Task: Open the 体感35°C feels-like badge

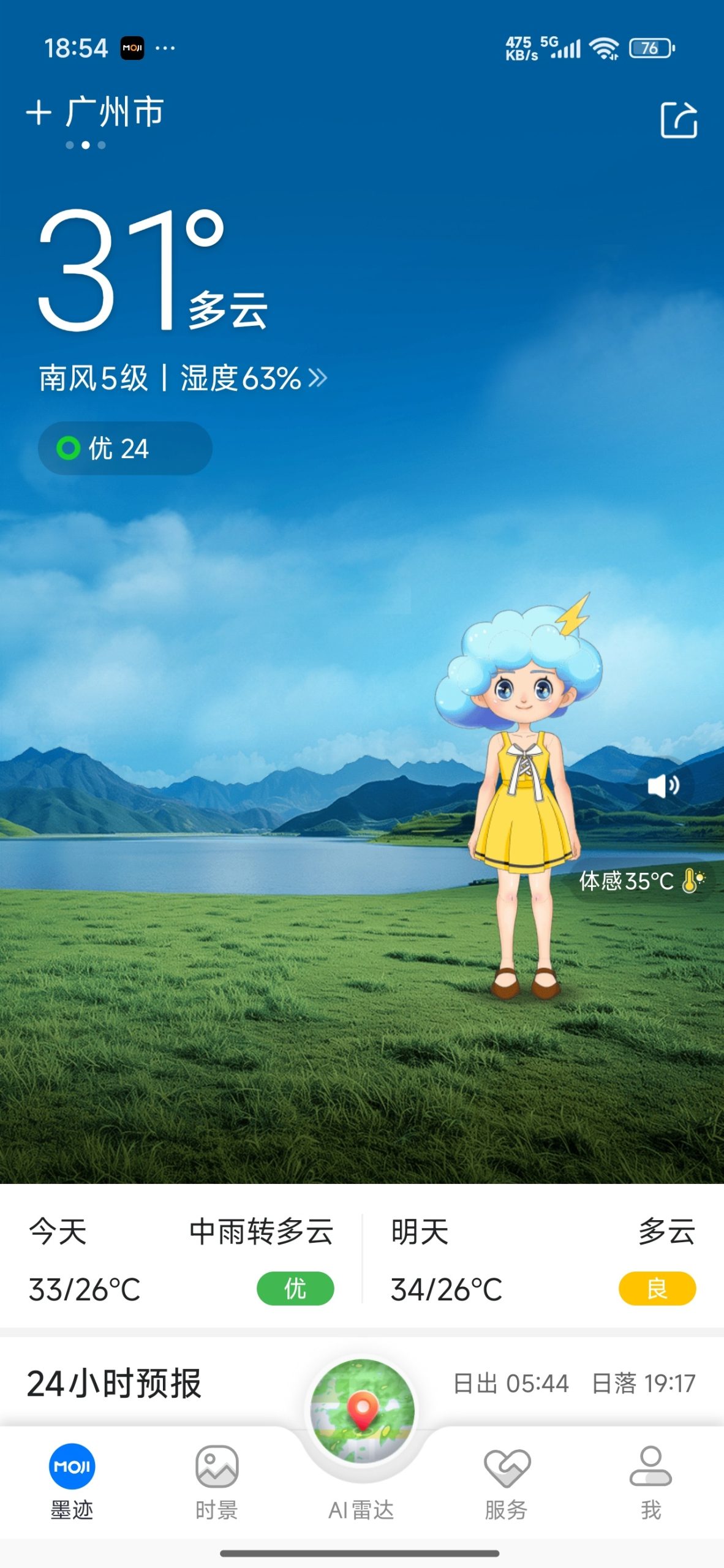Action: click(x=642, y=881)
